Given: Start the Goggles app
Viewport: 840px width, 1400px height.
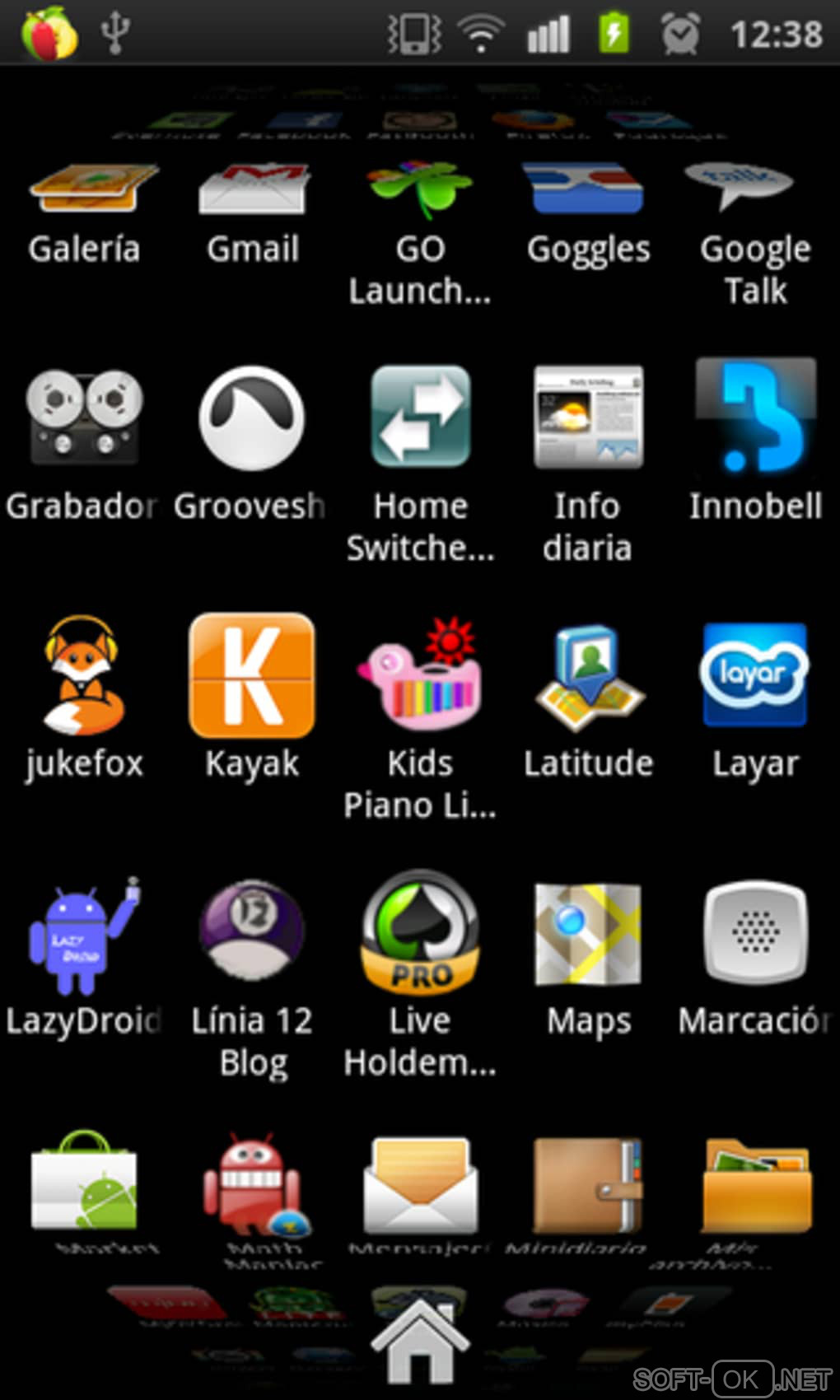Looking at the screenshot, I should tap(587, 191).
